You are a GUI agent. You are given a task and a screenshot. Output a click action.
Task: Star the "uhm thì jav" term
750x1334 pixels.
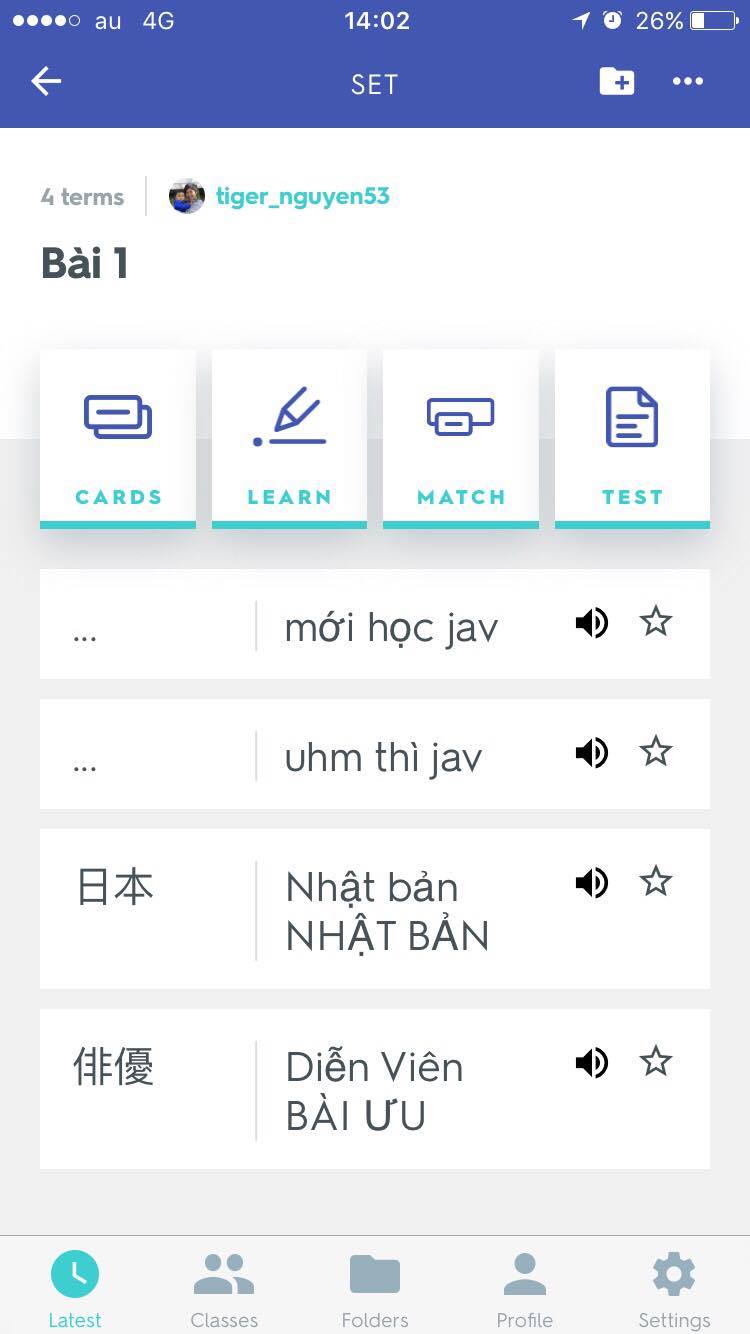coord(656,751)
